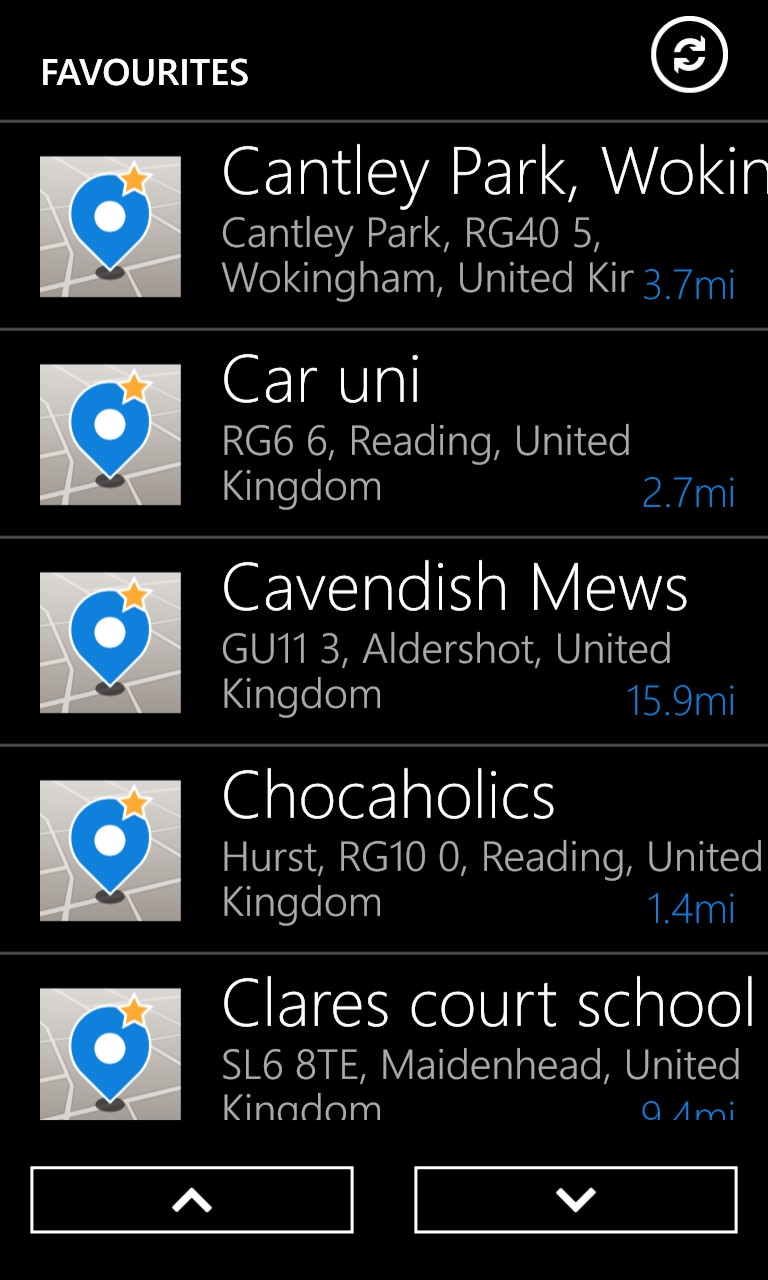Tap the refresh sync icon

coord(689,56)
